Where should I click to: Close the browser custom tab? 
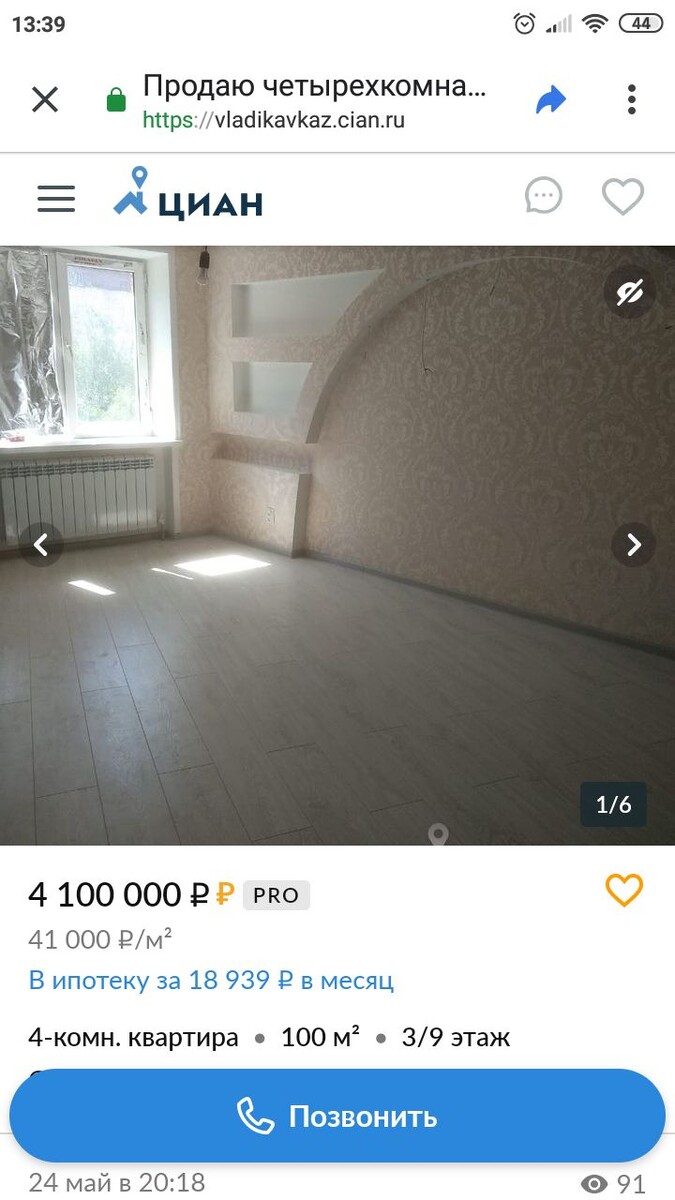click(x=45, y=100)
